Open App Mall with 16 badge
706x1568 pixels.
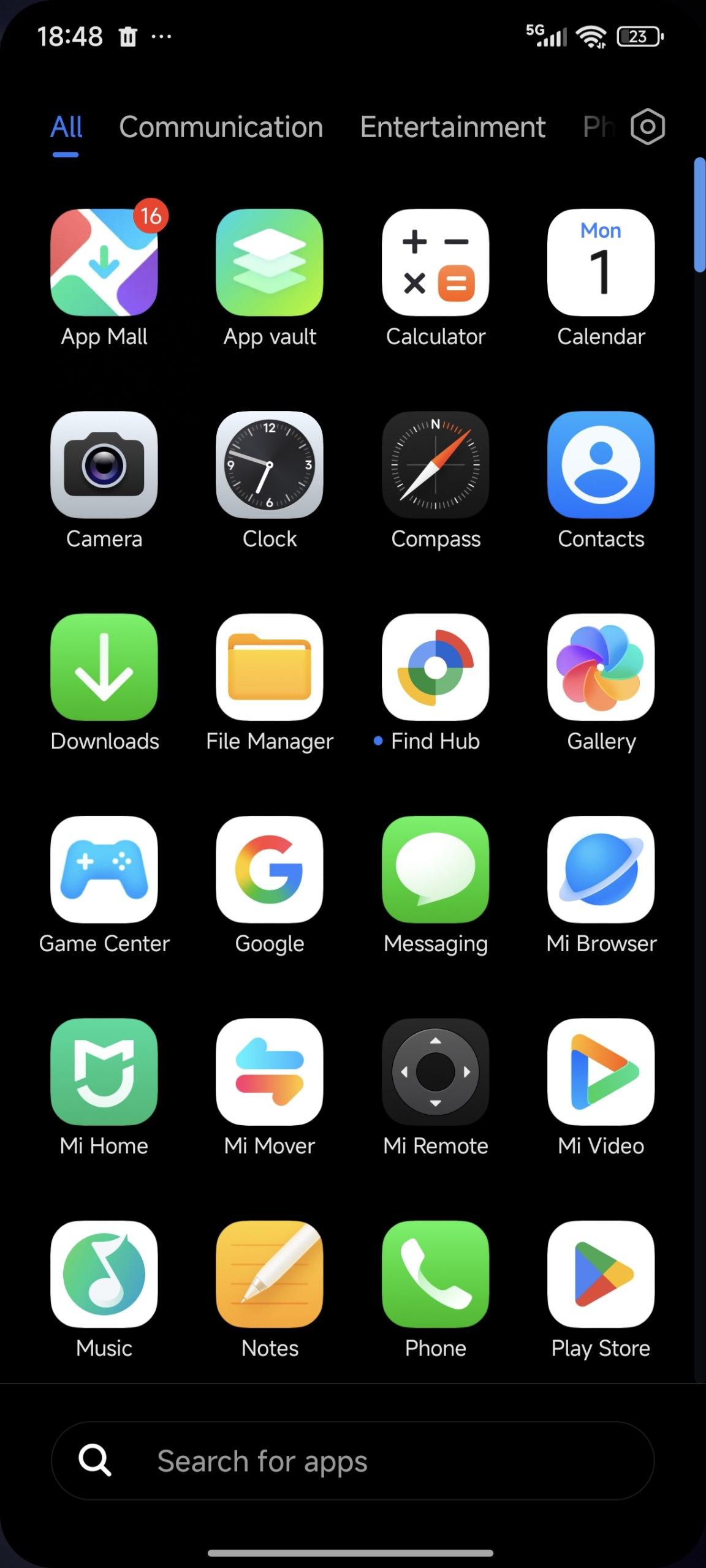[x=104, y=262]
